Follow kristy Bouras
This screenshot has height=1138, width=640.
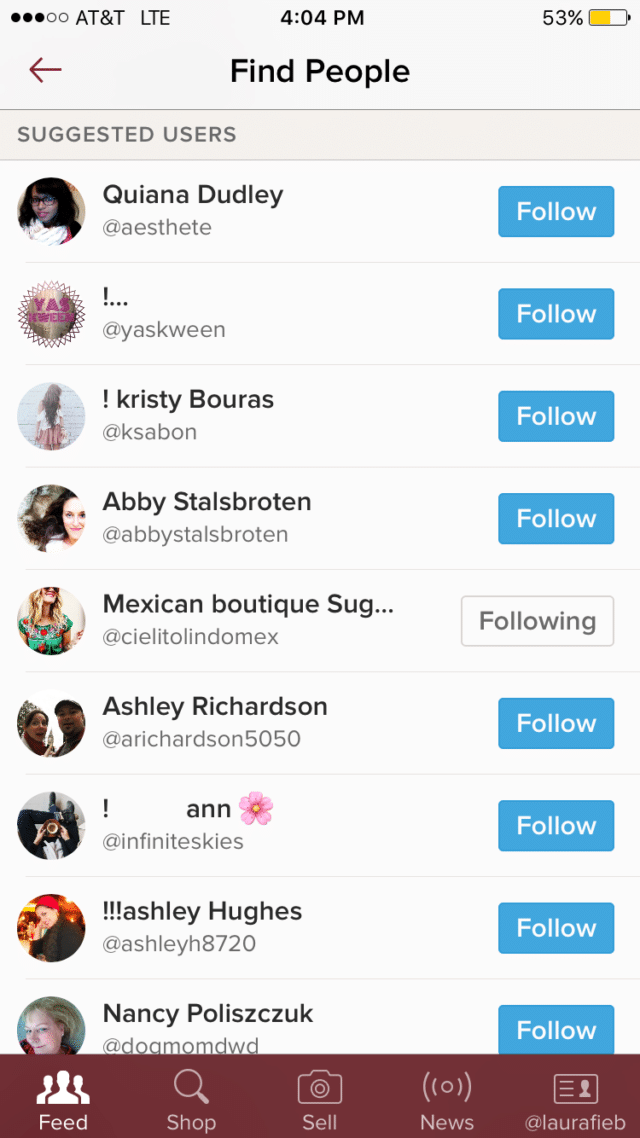[556, 416]
